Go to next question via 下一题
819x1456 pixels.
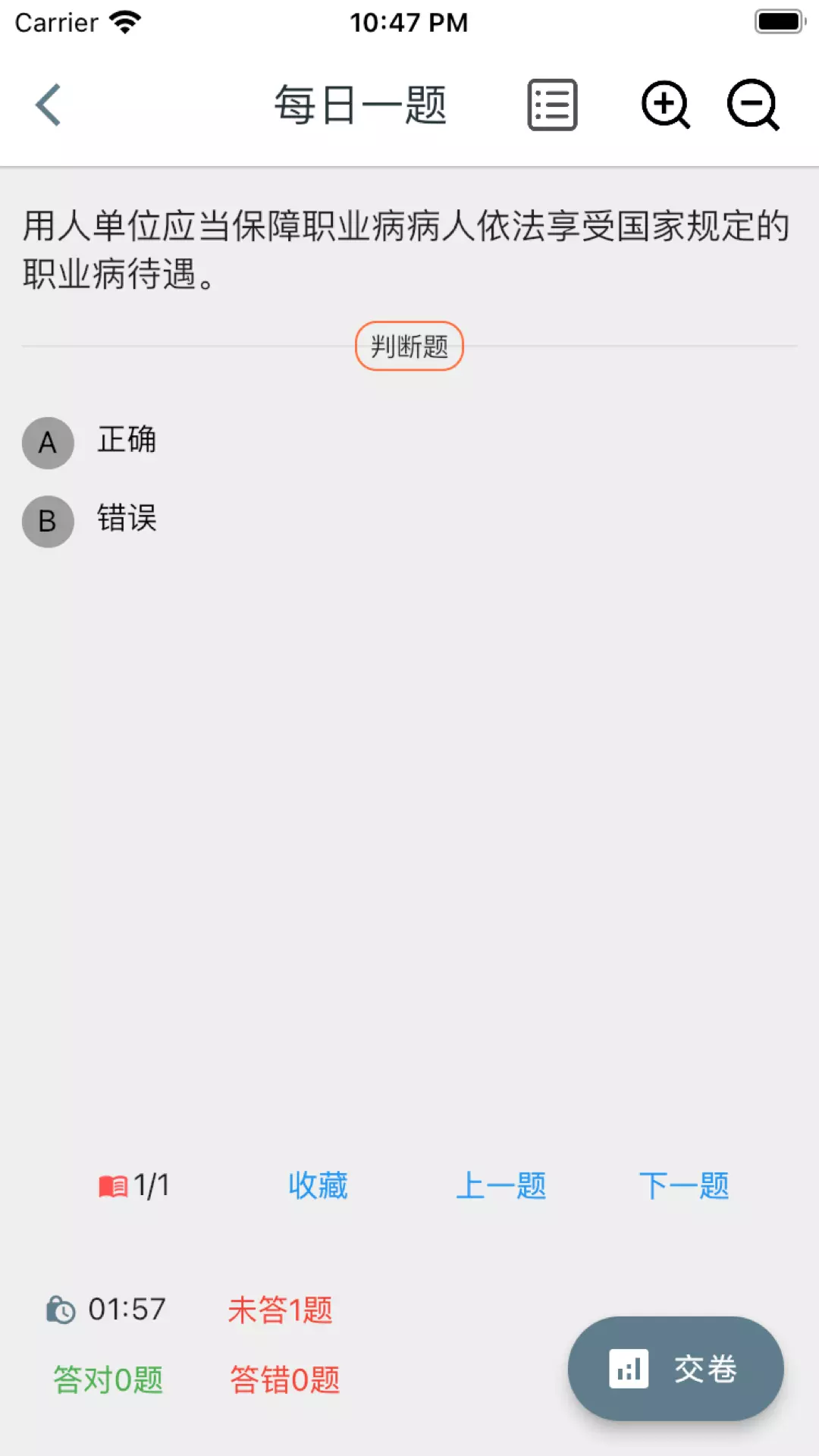click(x=684, y=1185)
